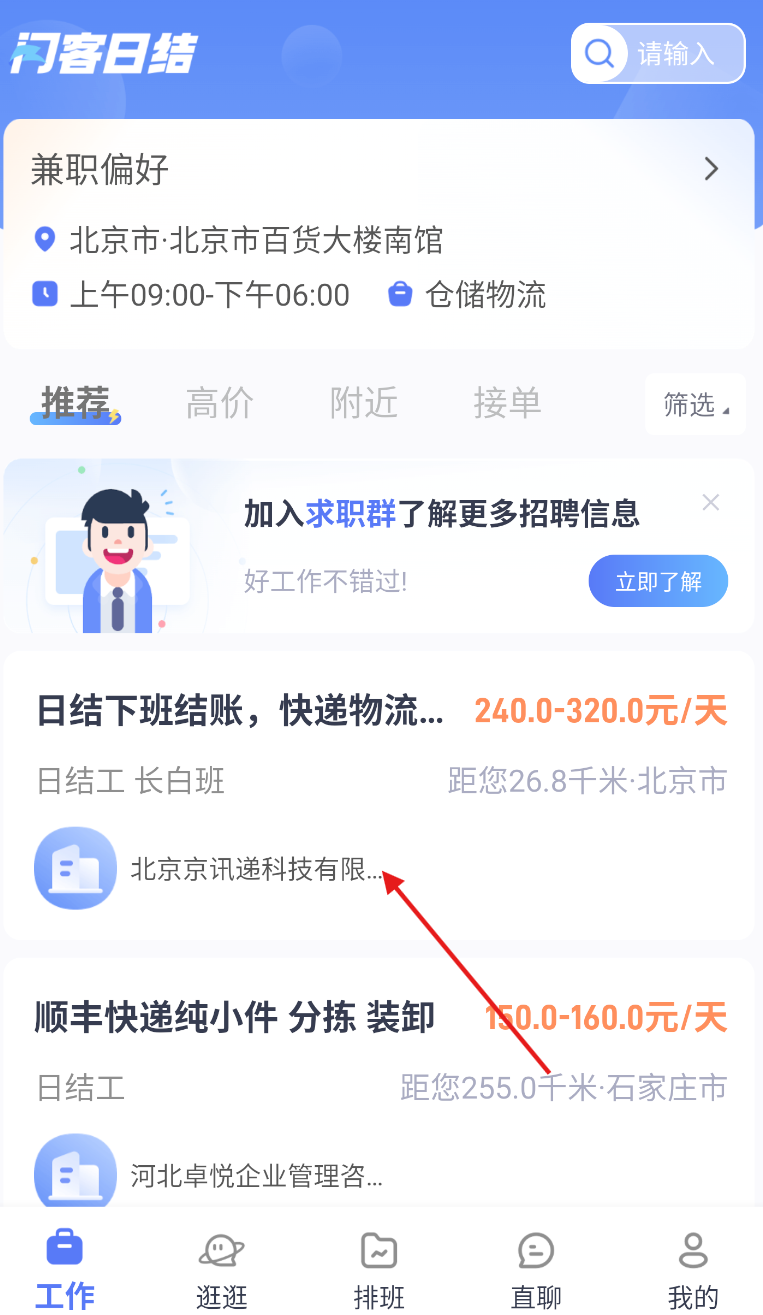
Task: Select the 工作 bottom tab
Action: [x=65, y=1268]
